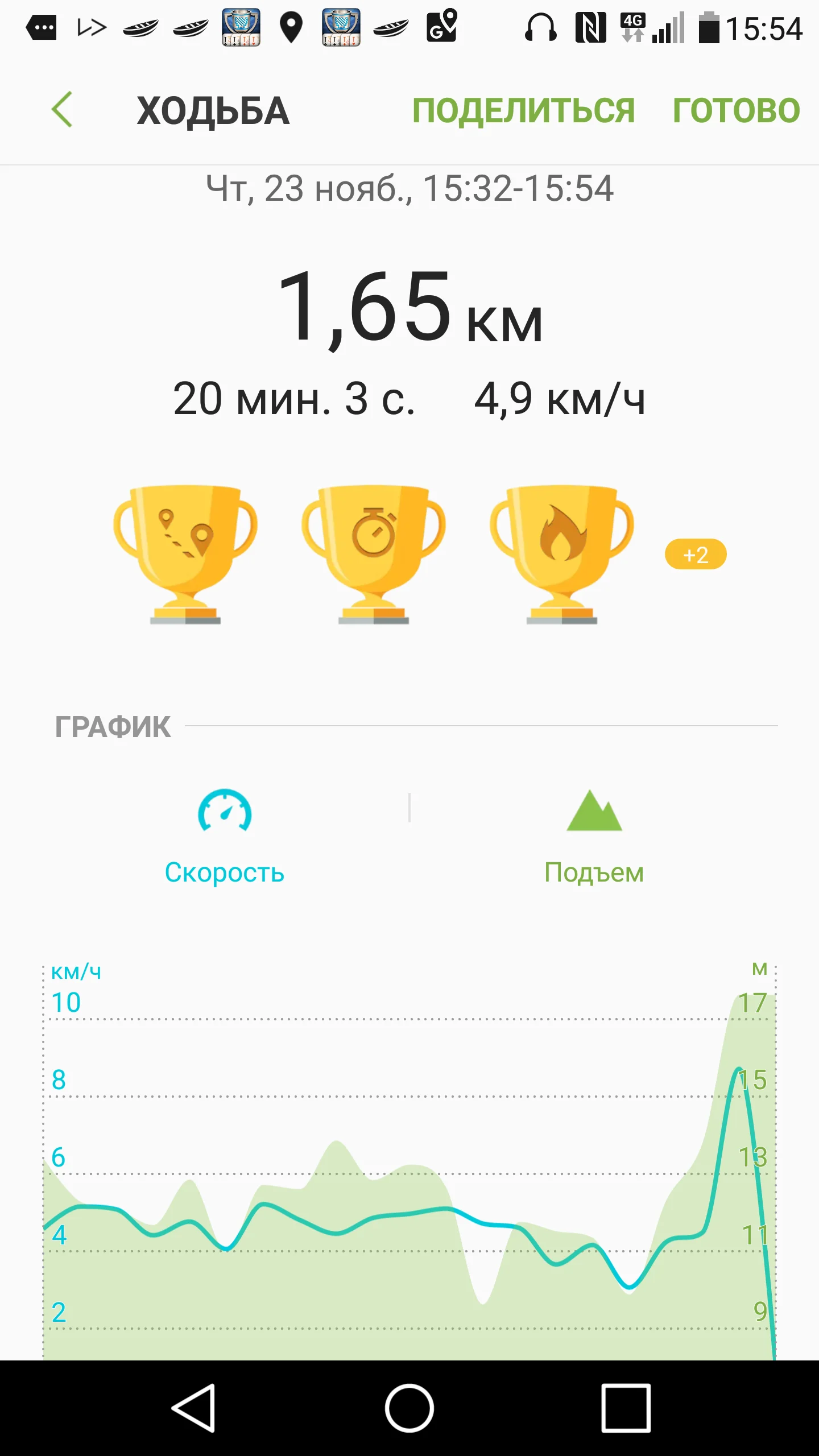
Task: Tap ГОТОВО to finish
Action: (737, 110)
